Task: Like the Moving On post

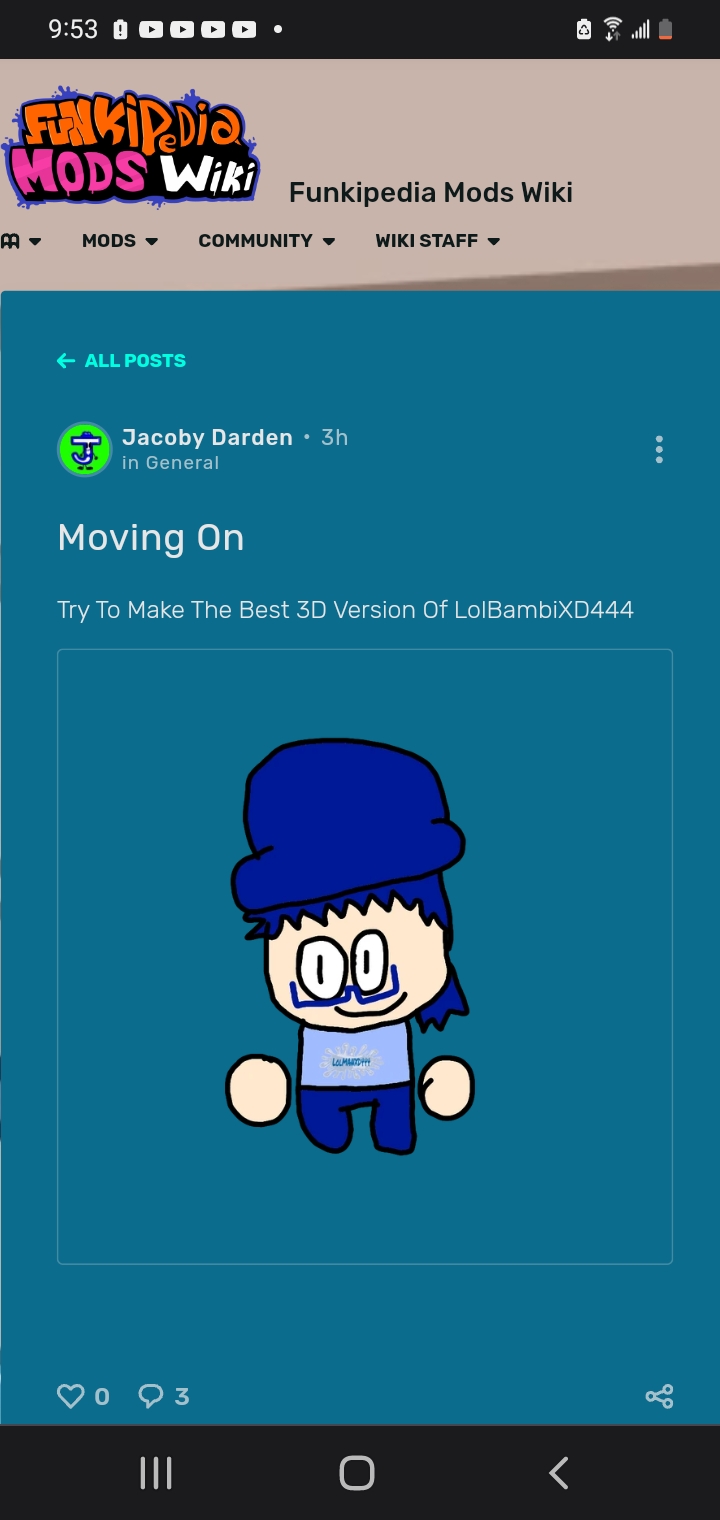Action: pyautogui.click(x=71, y=1396)
